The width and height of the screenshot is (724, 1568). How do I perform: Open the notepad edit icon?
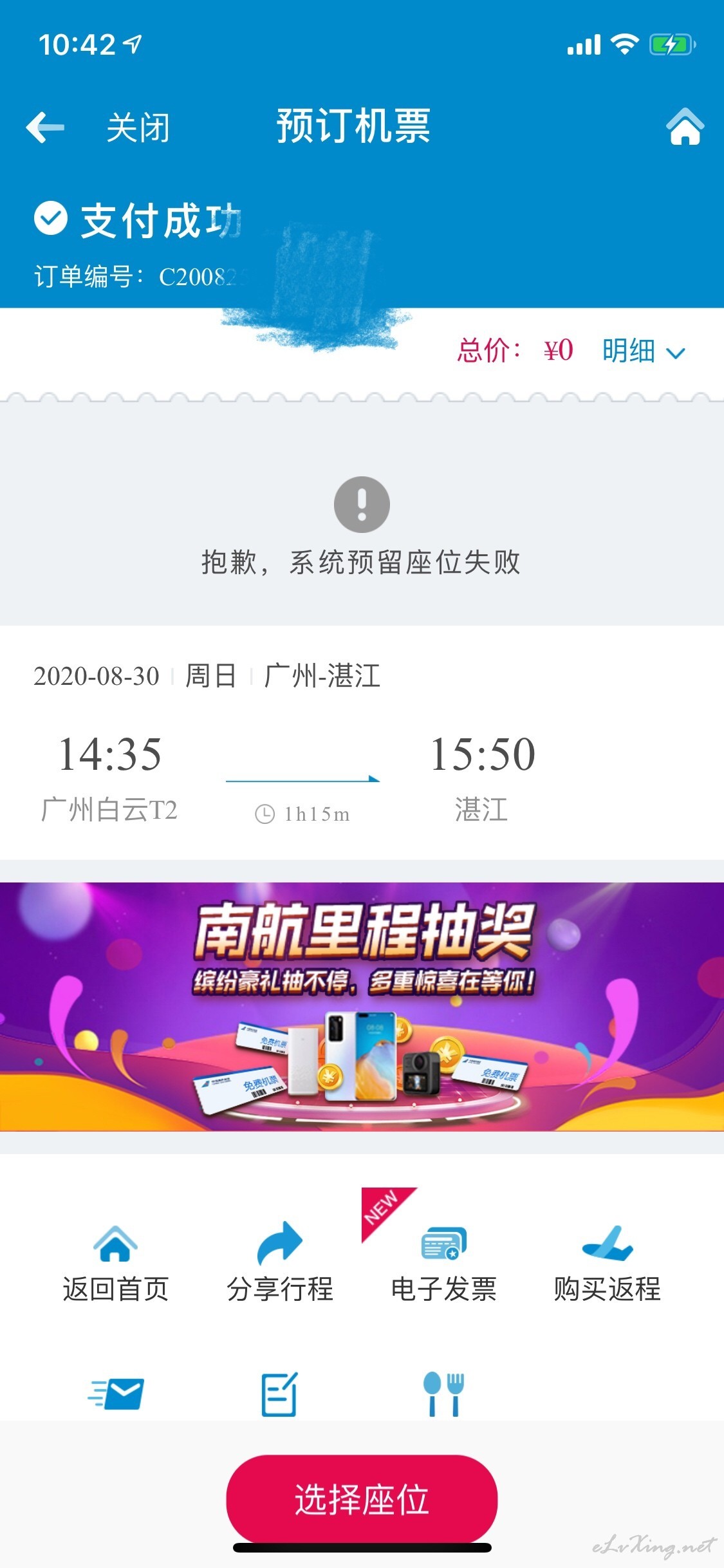tap(279, 1394)
